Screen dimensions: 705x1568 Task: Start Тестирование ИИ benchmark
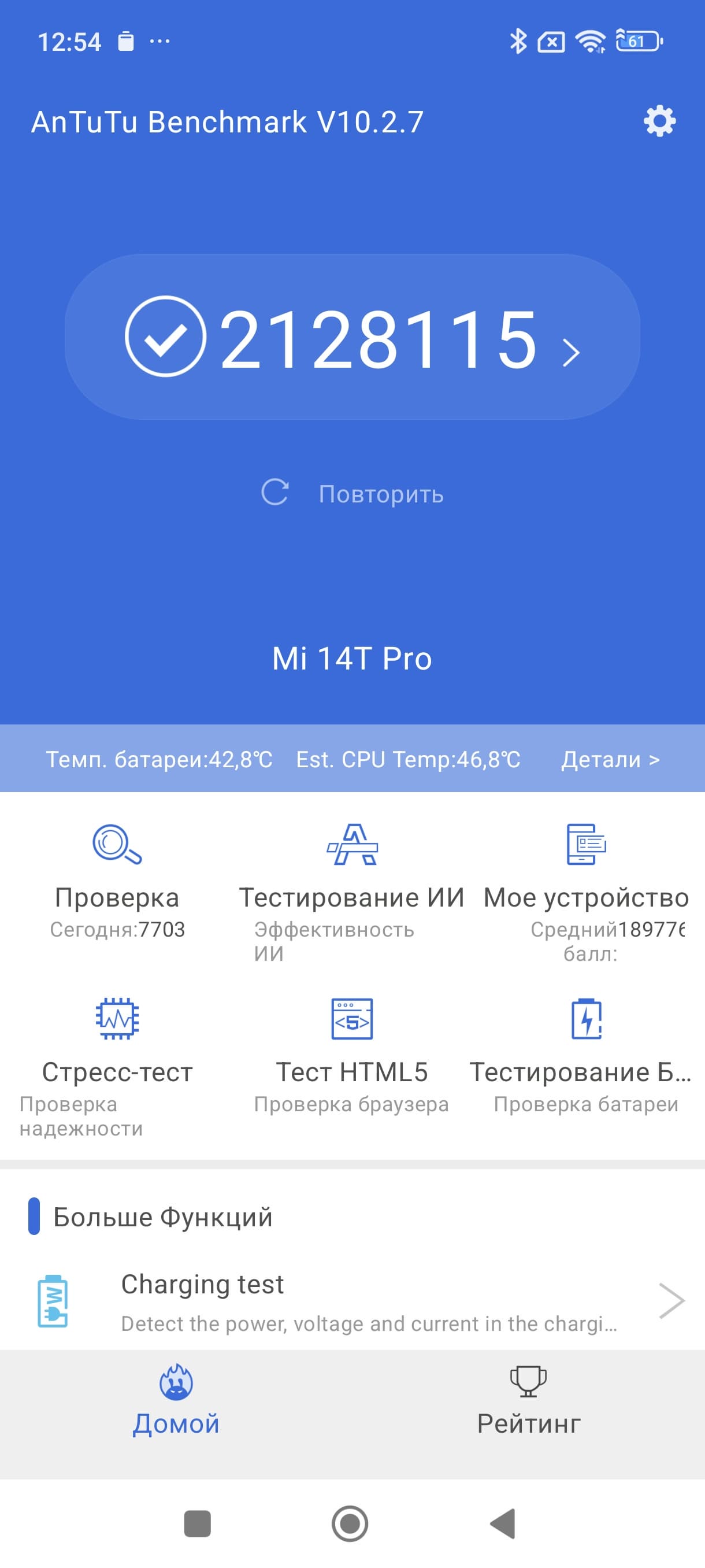coord(351,879)
